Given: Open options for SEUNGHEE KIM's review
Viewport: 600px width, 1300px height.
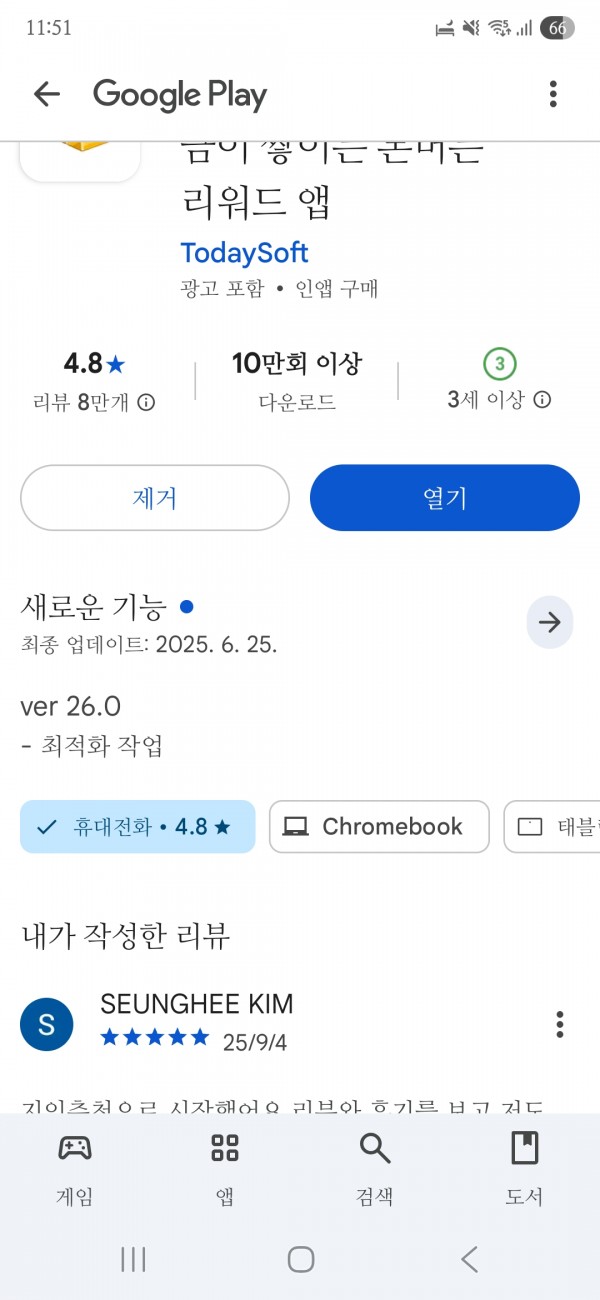Looking at the screenshot, I should tap(560, 1024).
